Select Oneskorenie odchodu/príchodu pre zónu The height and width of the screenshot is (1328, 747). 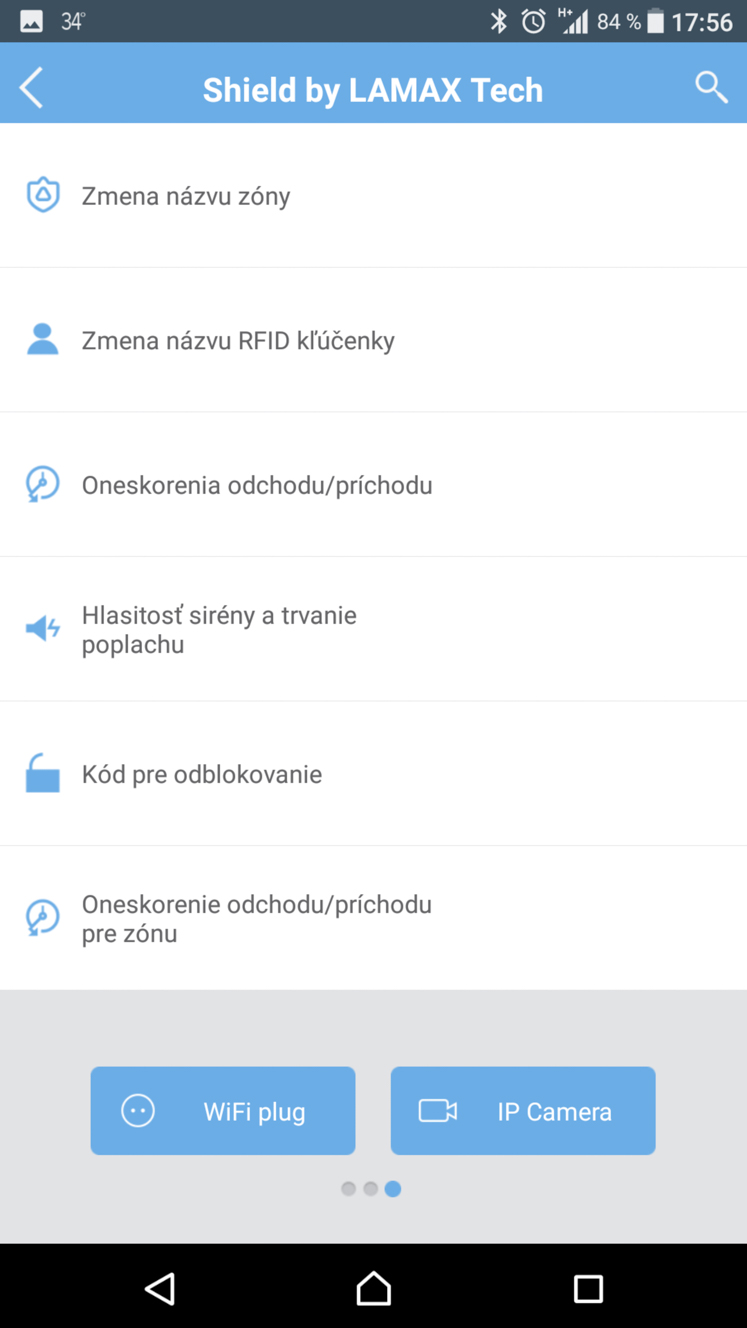[x=373, y=918]
